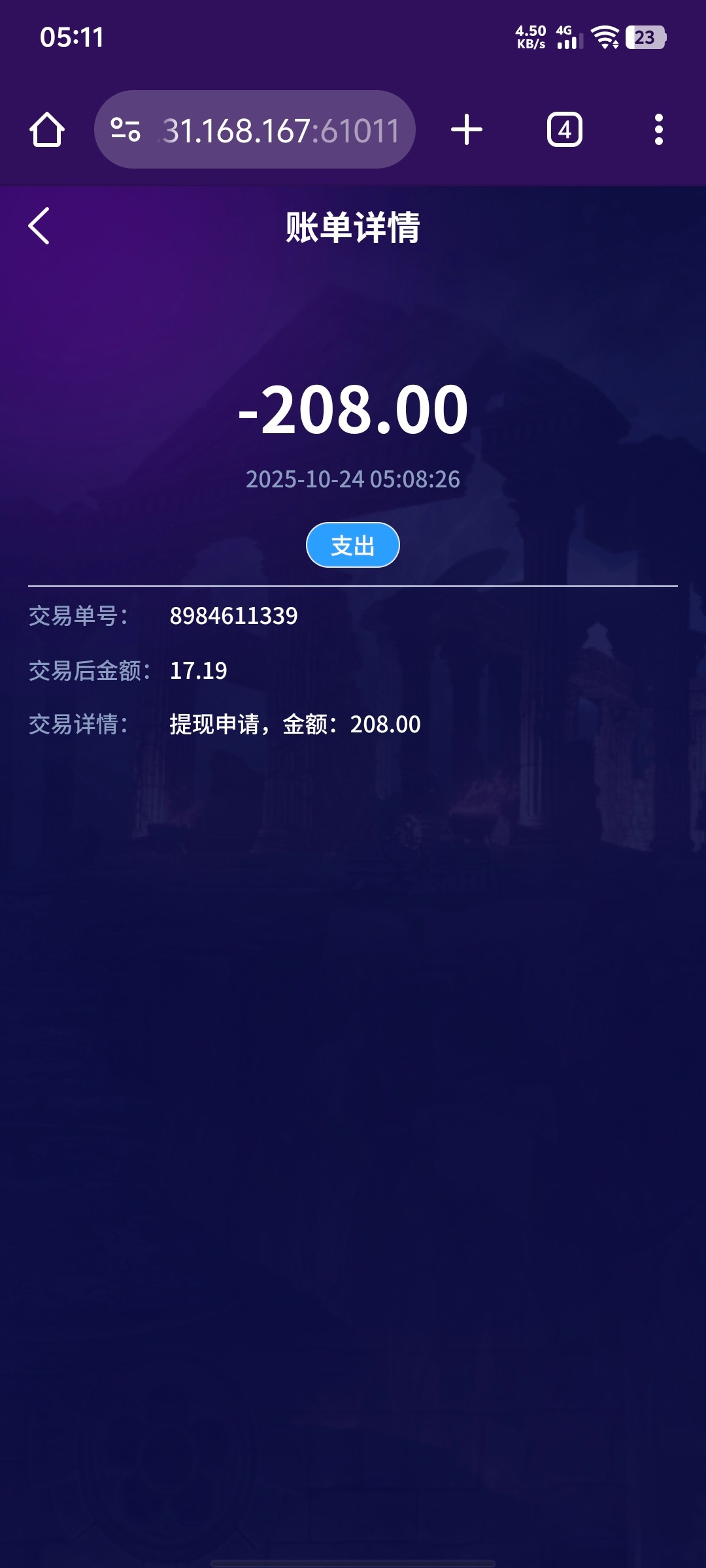This screenshot has width=706, height=1568.
Task: Tap the transaction number 8984611339
Action: pyautogui.click(x=232, y=616)
